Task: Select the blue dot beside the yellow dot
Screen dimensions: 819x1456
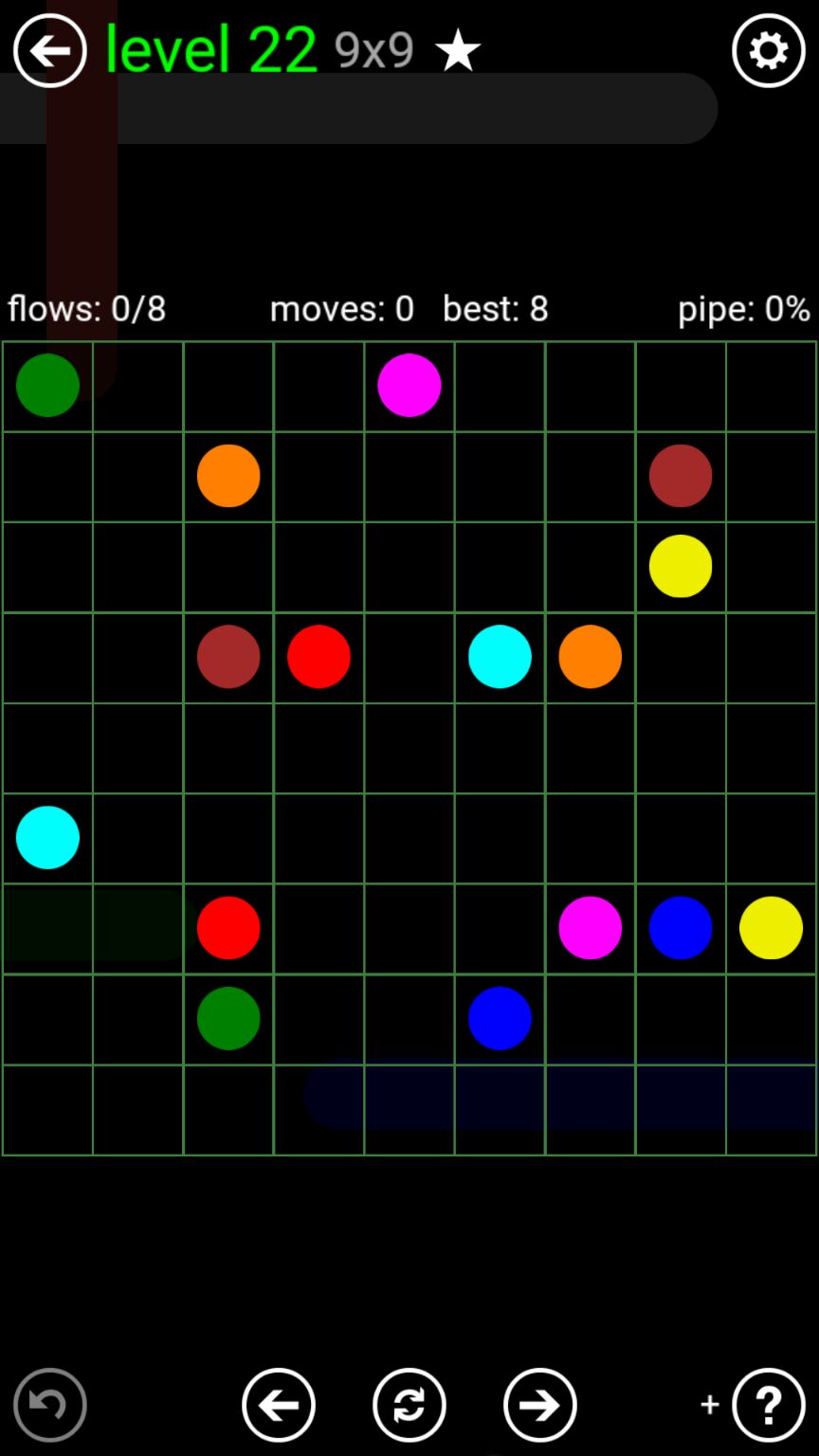Action: [x=680, y=927]
